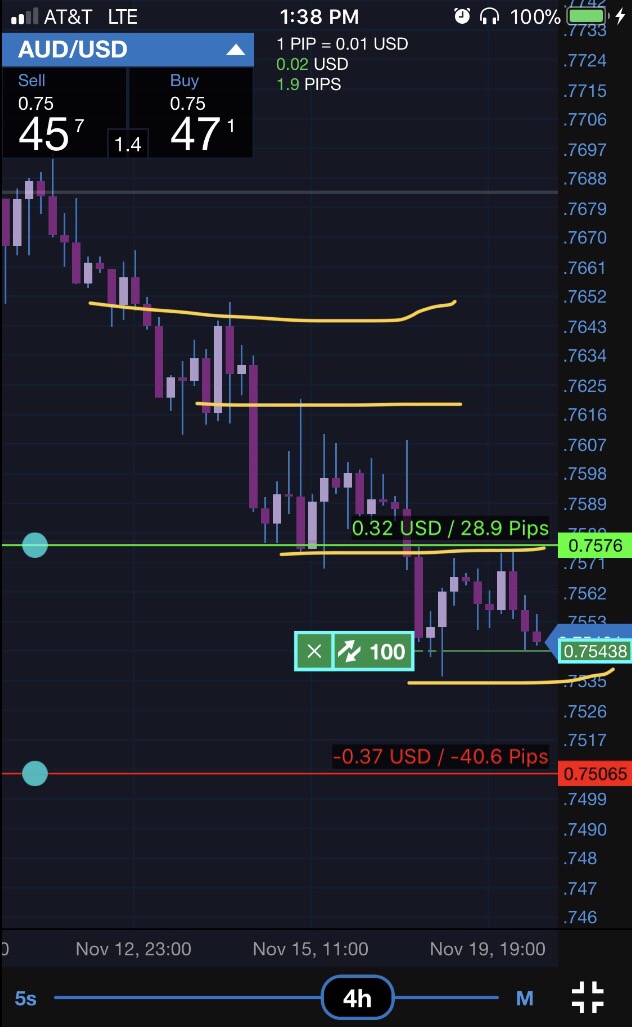The width and height of the screenshot is (632, 1027).
Task: Select the stop loss handle at 0.75065
Action: [35, 773]
